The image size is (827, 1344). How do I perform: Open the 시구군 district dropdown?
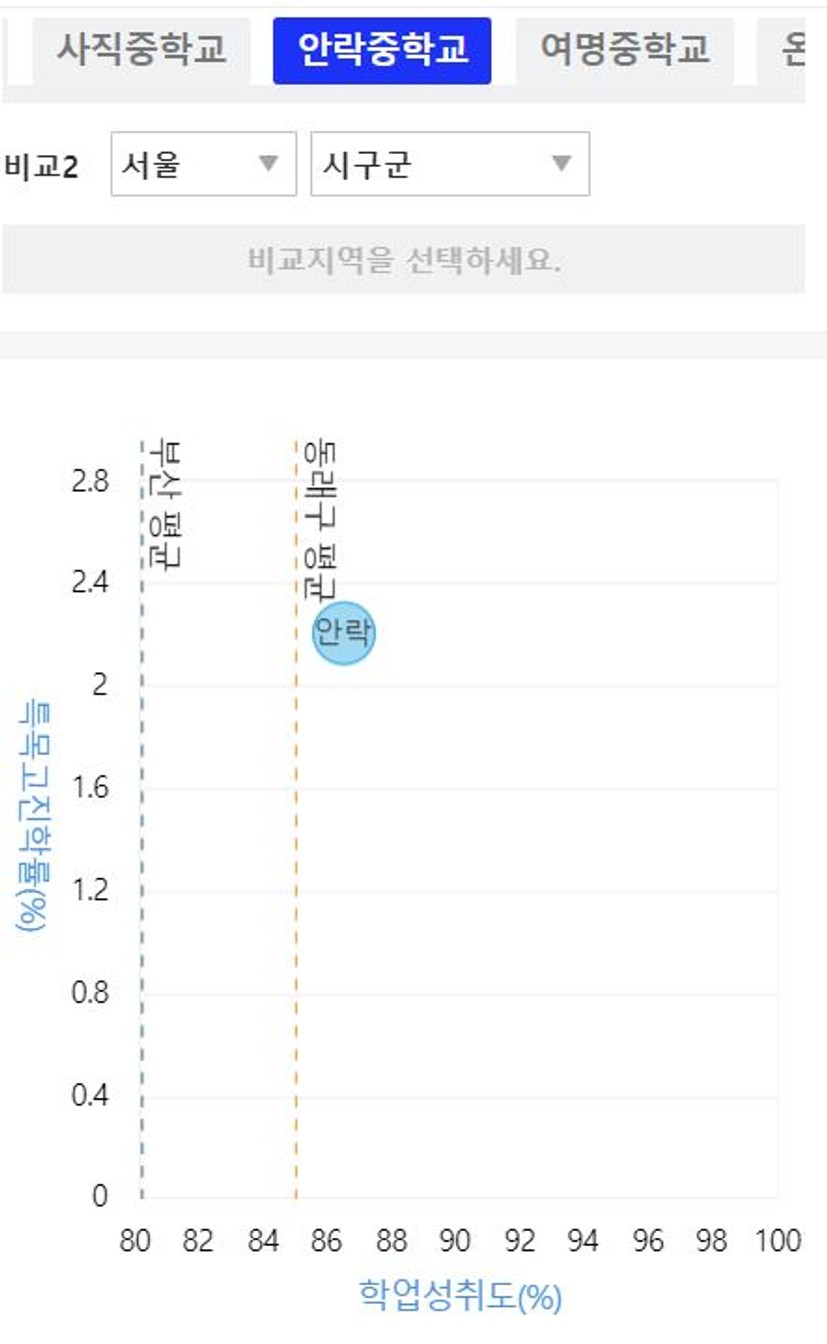point(450,164)
